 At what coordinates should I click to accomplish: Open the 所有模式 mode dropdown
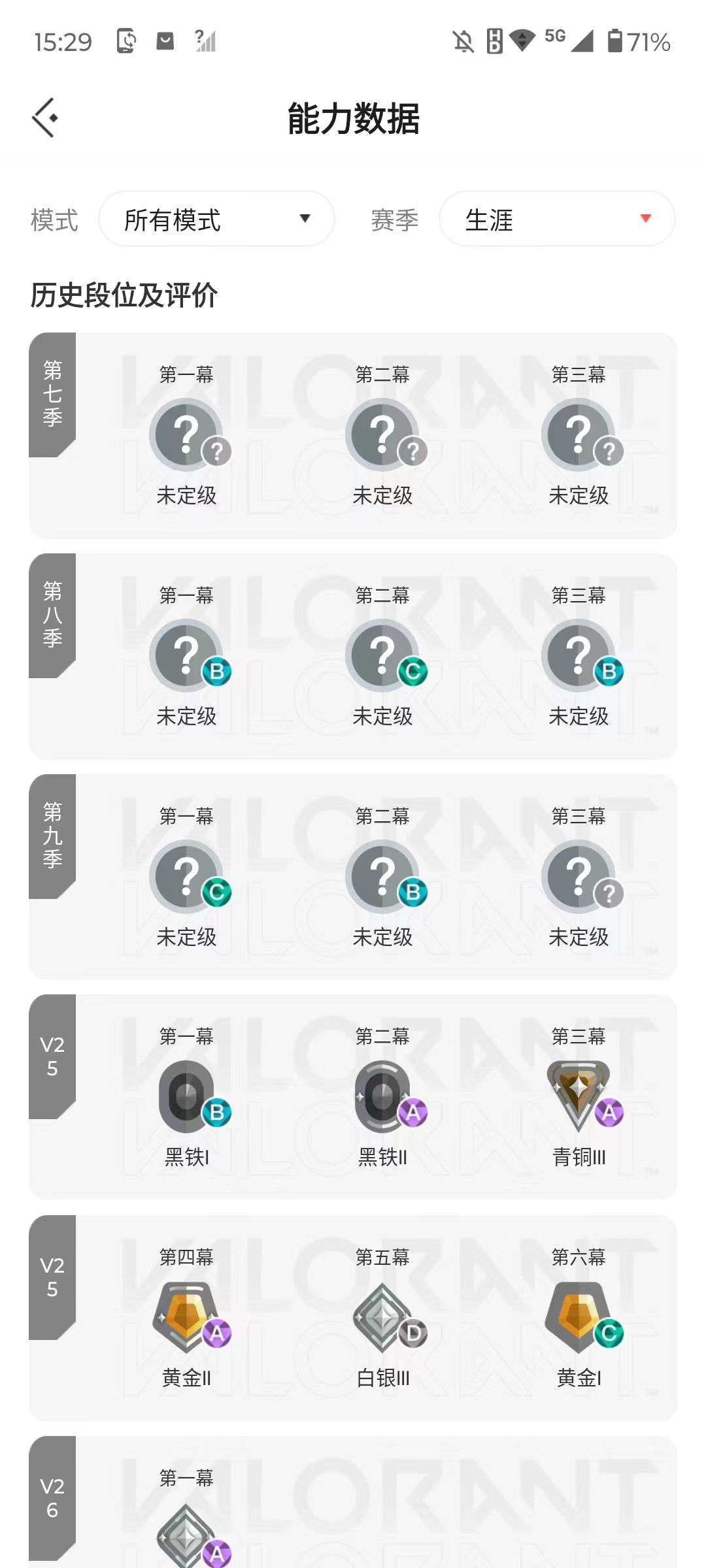point(217,219)
